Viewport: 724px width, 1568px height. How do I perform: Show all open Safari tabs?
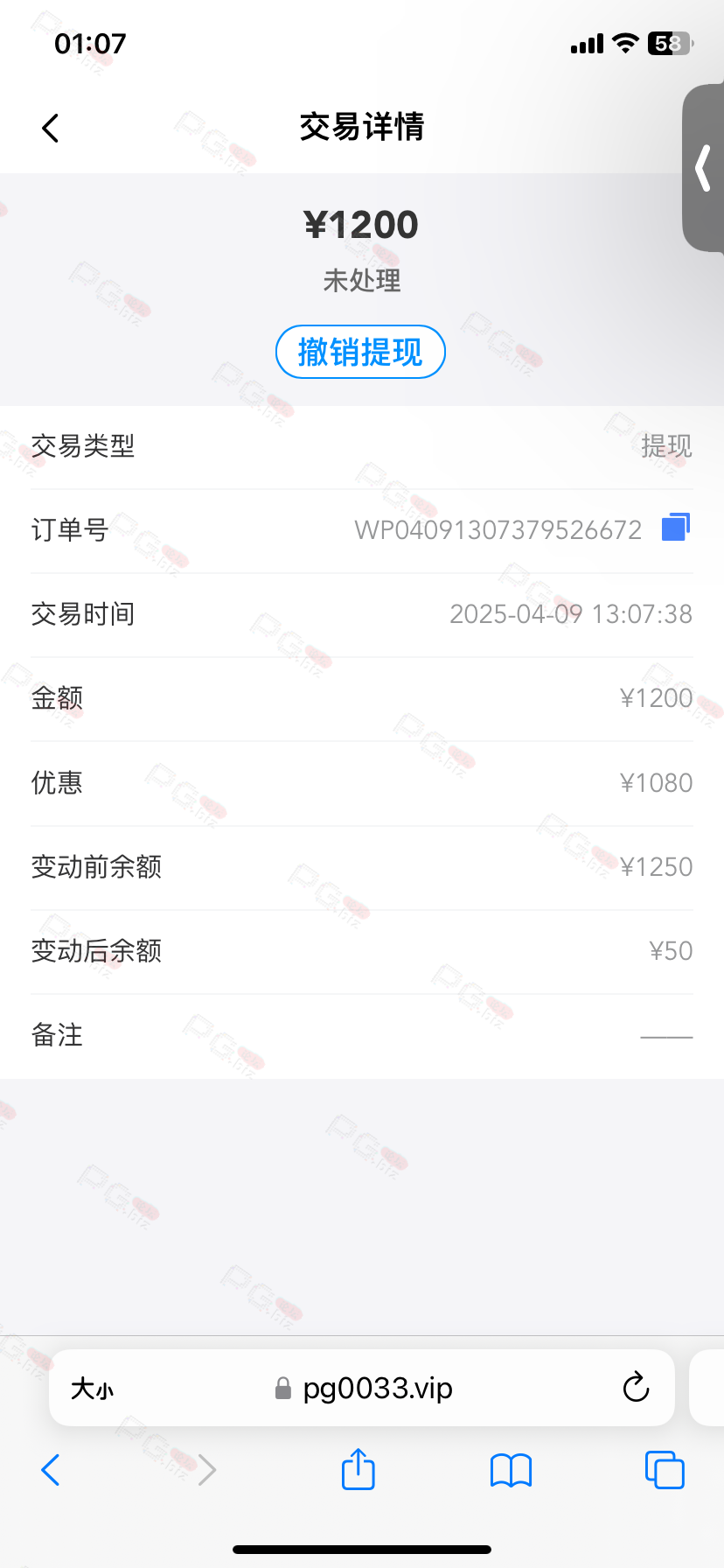click(665, 1470)
